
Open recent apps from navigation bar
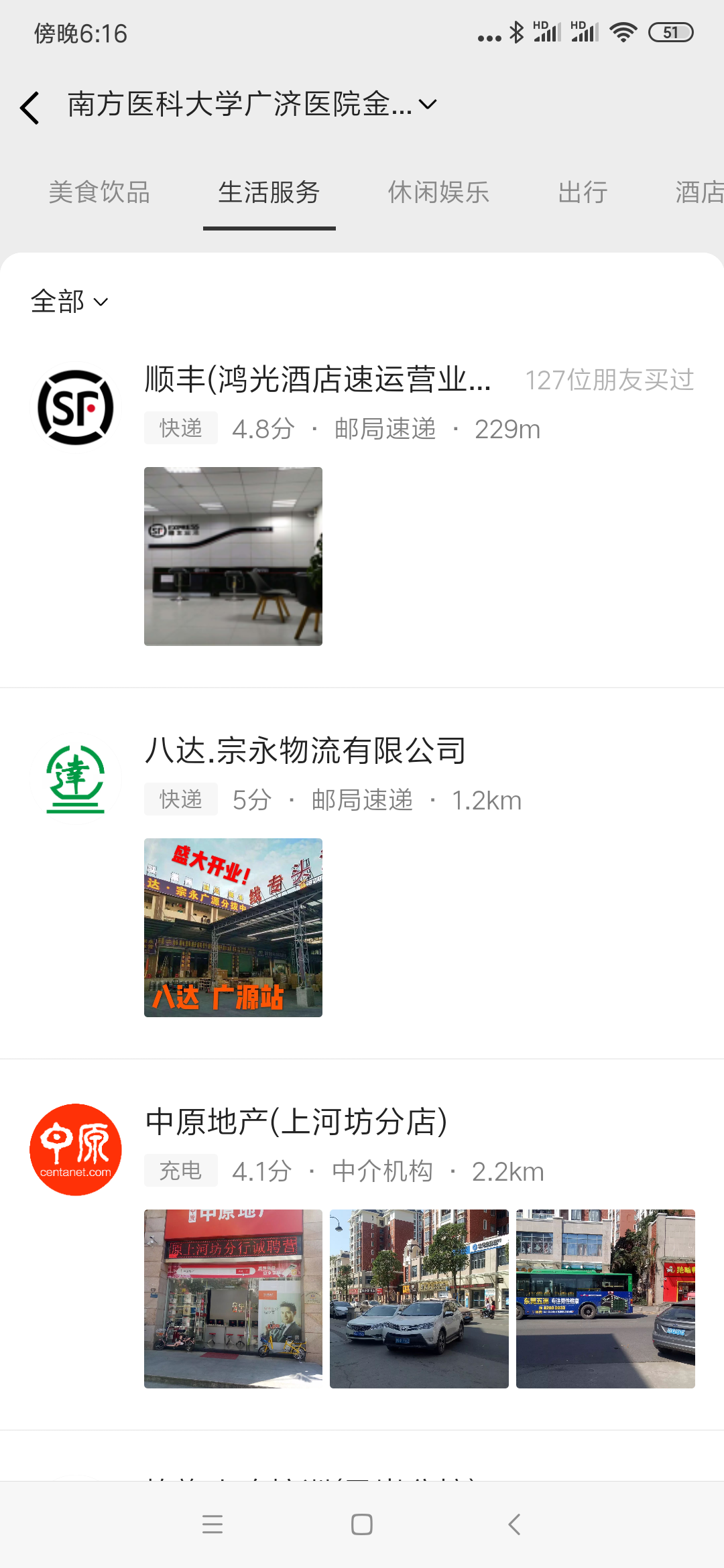point(213,1524)
